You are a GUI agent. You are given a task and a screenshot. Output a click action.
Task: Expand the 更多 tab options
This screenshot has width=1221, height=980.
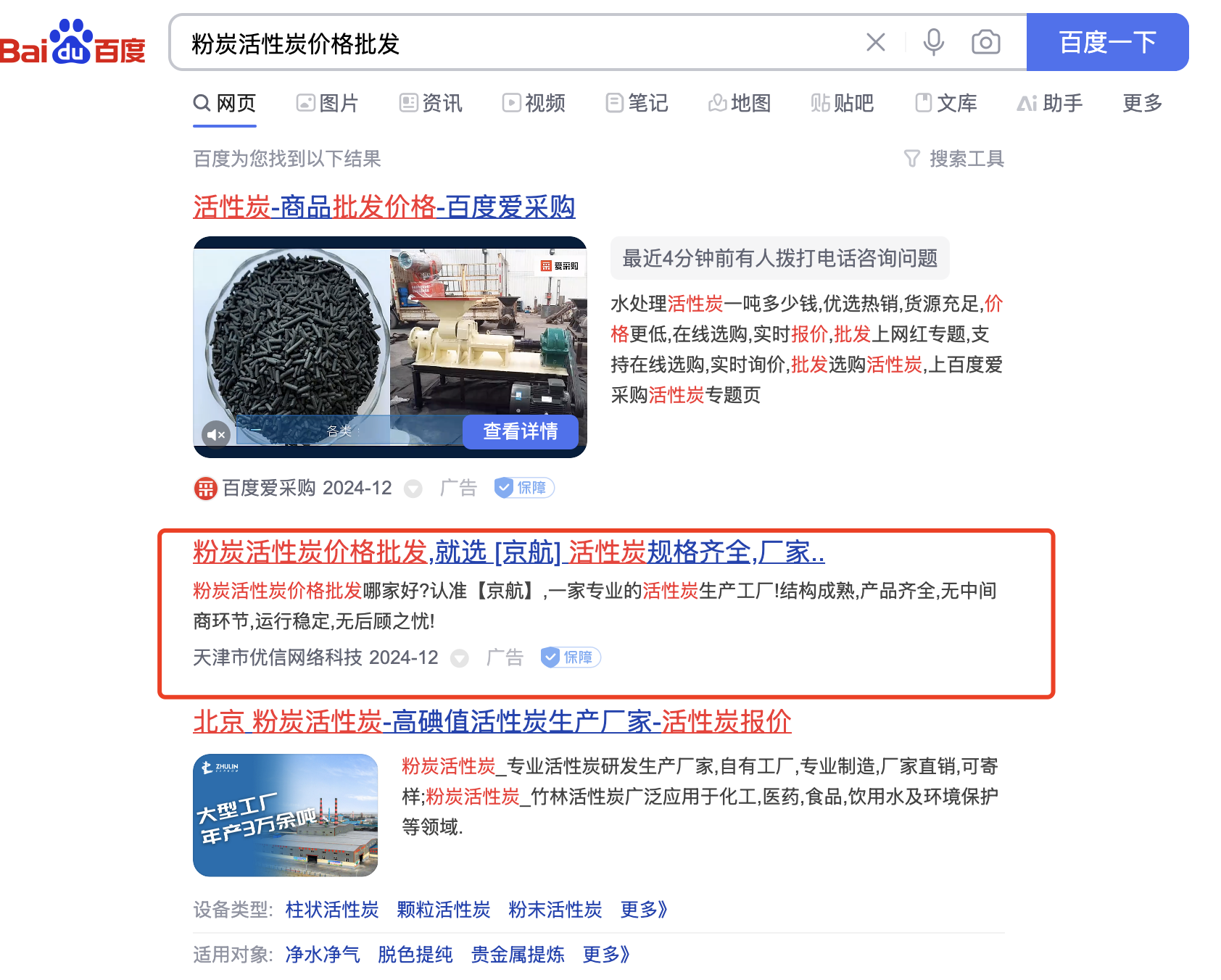(1142, 103)
